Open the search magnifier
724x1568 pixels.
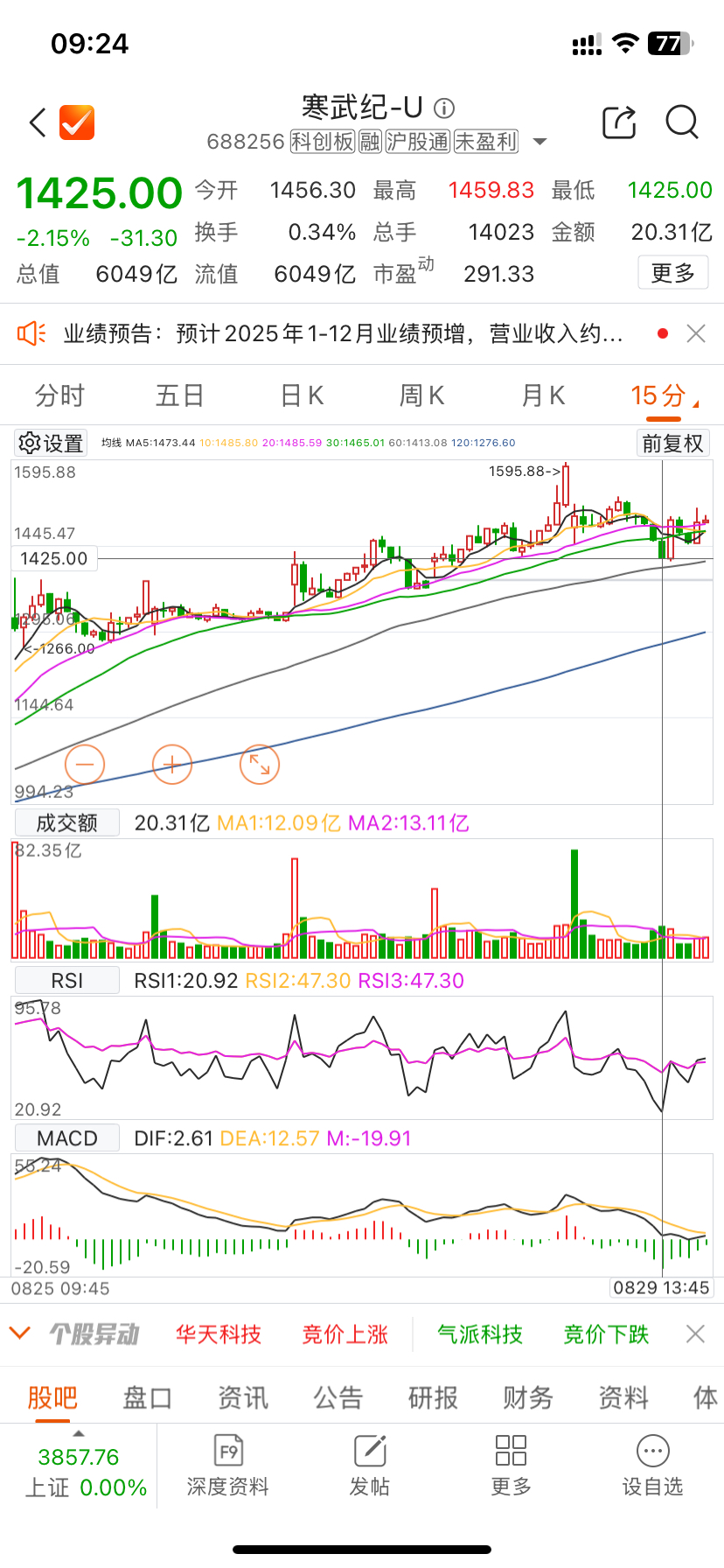pyautogui.click(x=682, y=123)
